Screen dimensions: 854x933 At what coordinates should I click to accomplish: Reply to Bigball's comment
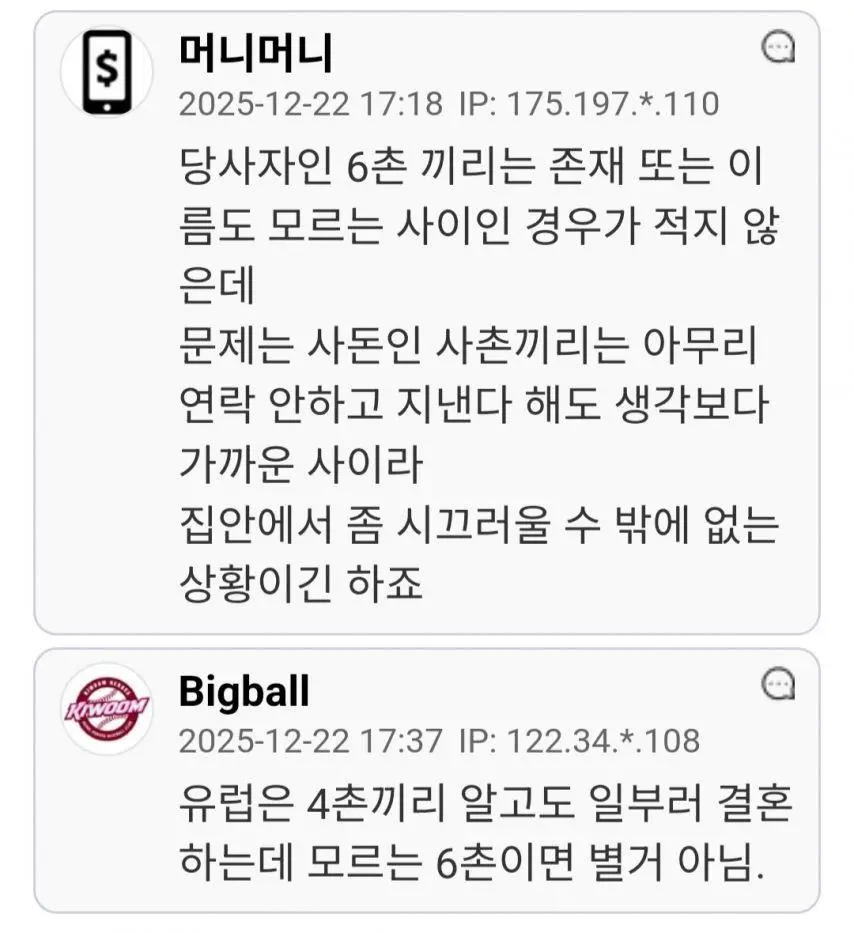pos(778,684)
